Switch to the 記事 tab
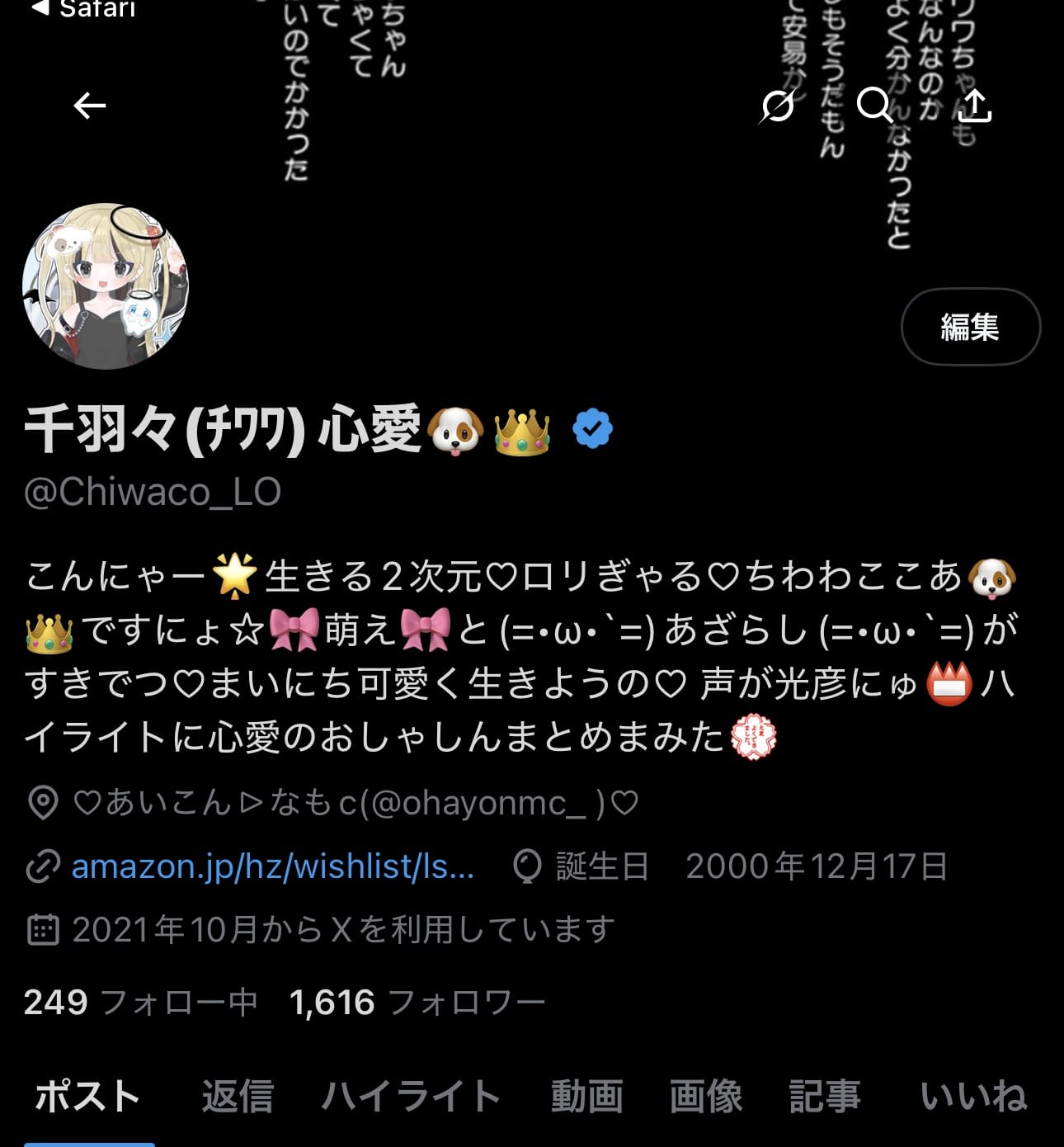1064x1147 pixels. point(824,1097)
